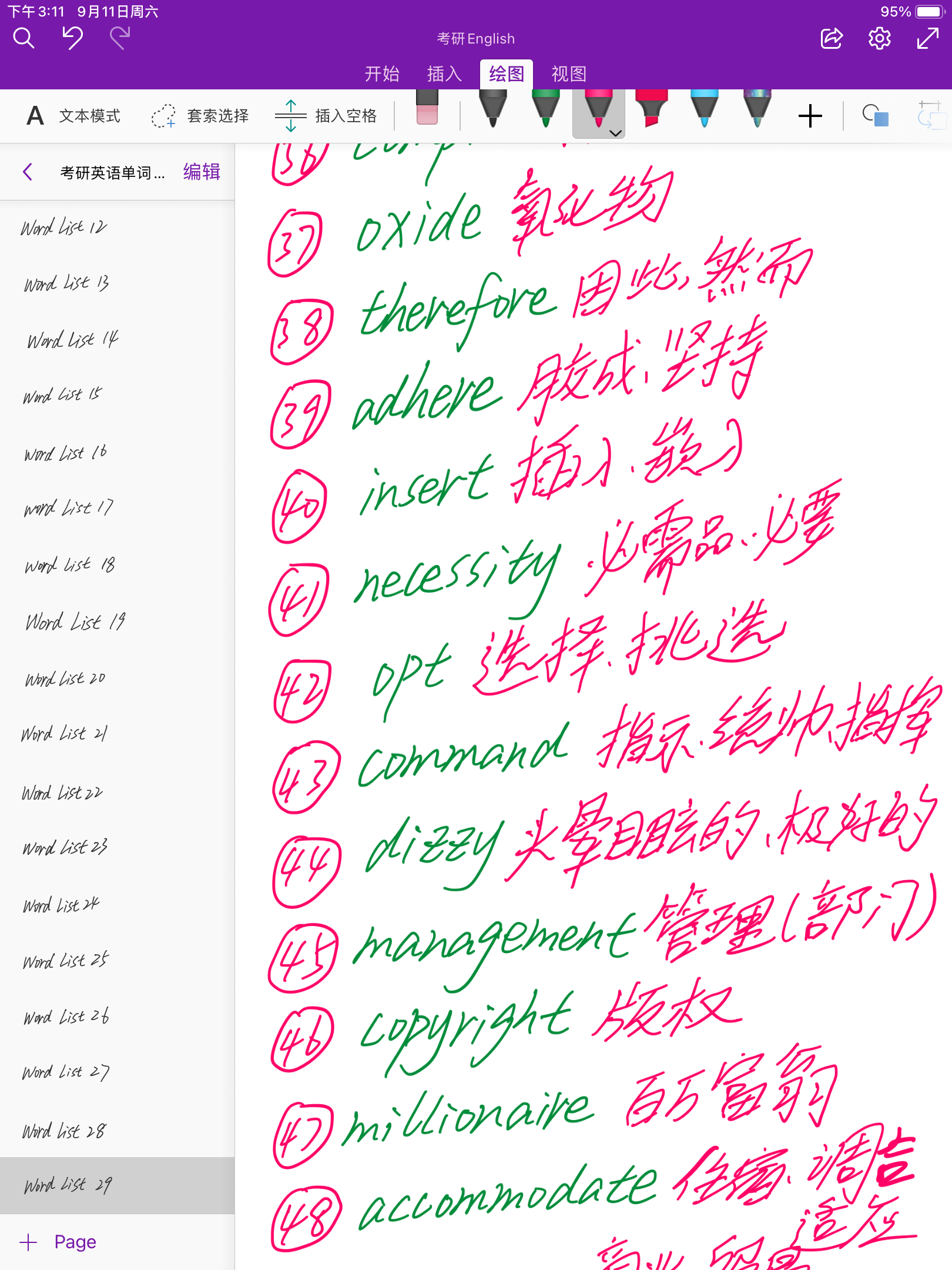Enable 文本模式 text mode

coord(73,116)
